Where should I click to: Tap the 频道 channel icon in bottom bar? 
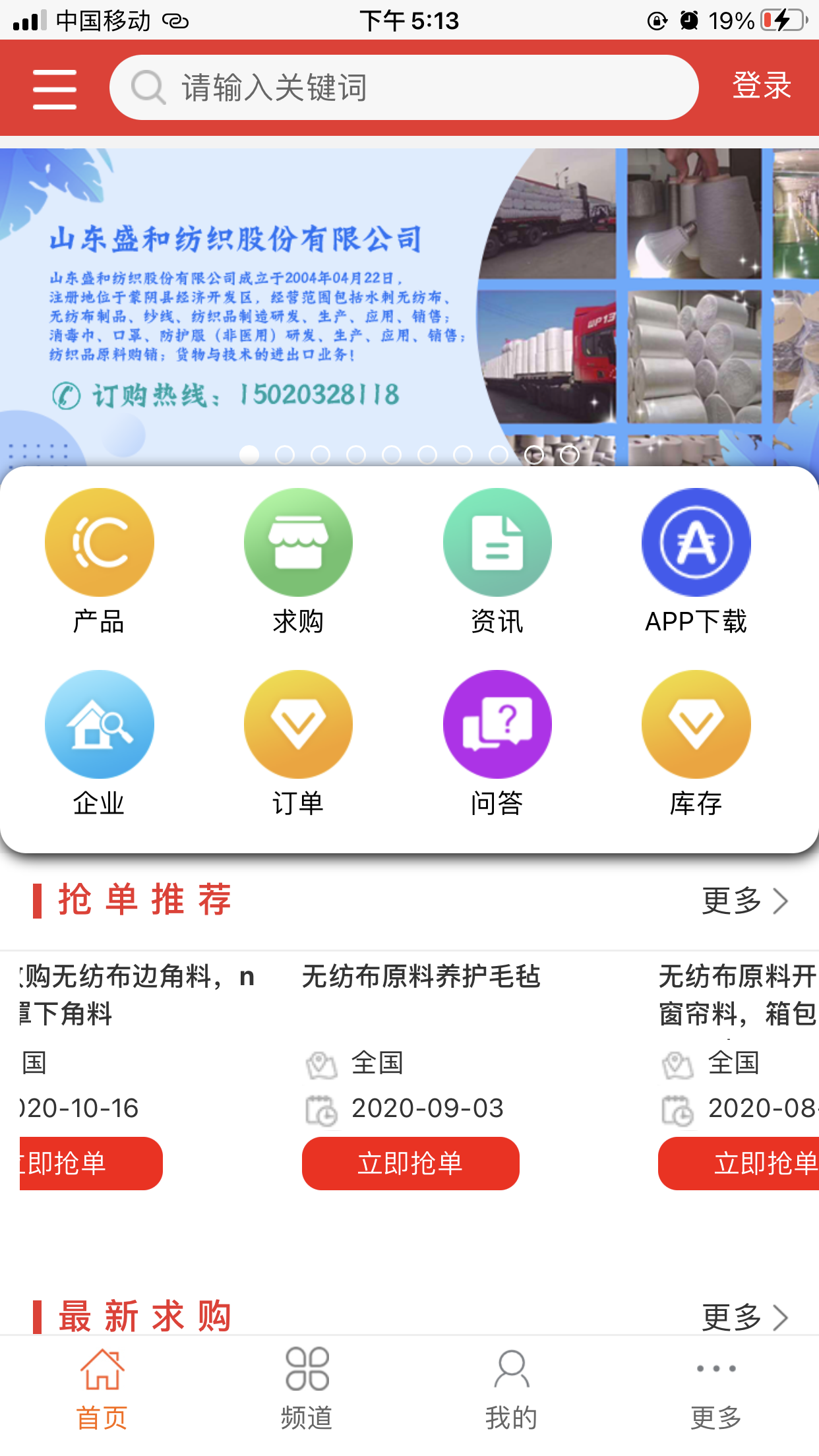307,1388
